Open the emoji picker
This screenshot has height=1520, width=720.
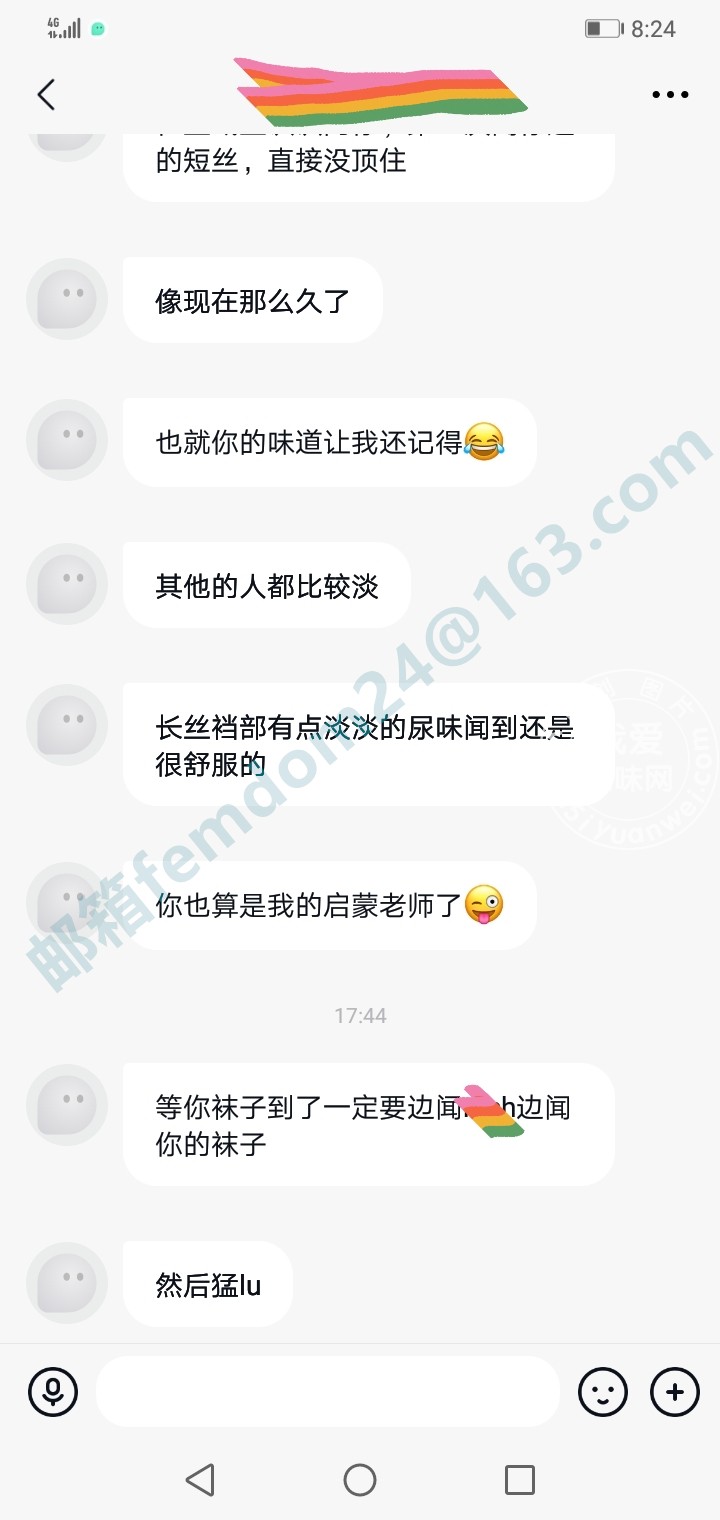pyautogui.click(x=603, y=1391)
